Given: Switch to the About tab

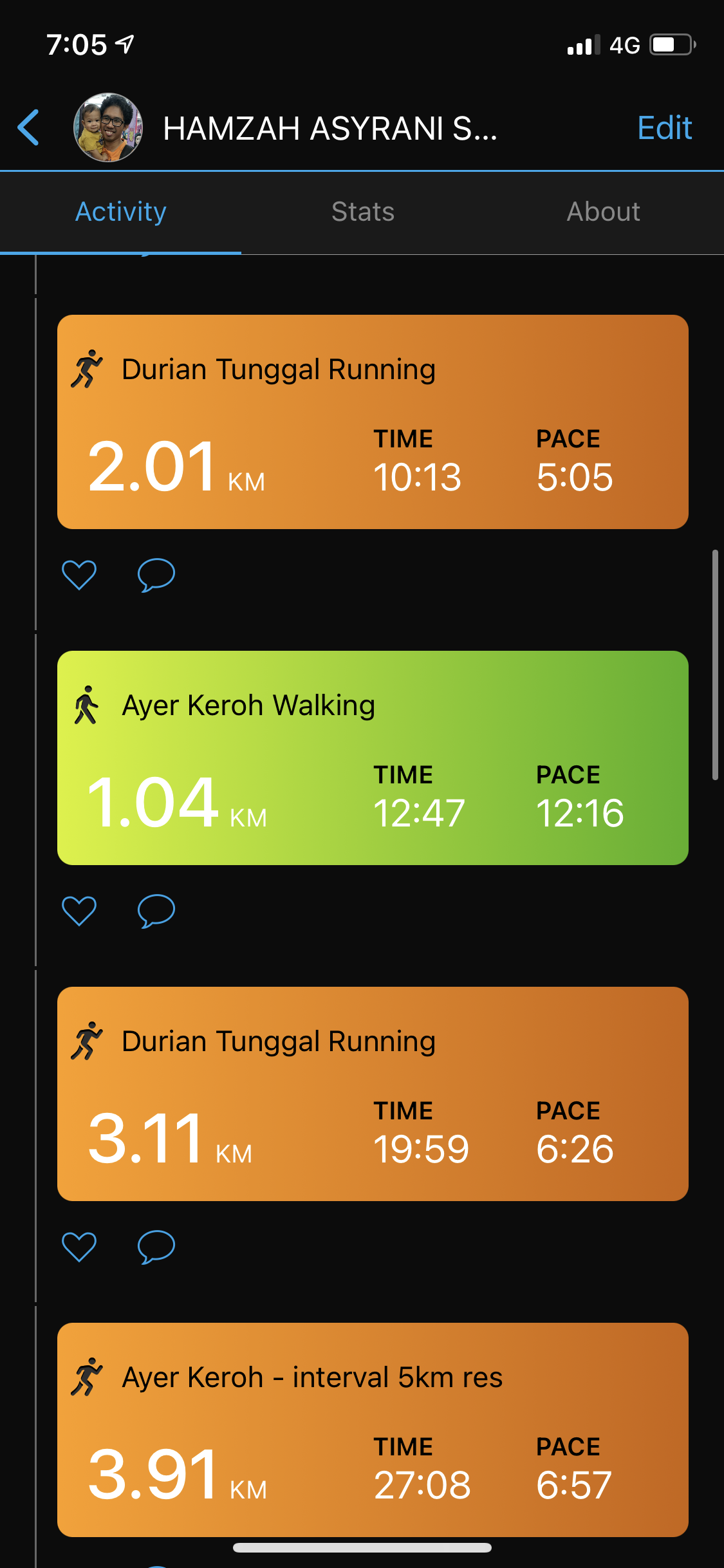Looking at the screenshot, I should (603, 212).
